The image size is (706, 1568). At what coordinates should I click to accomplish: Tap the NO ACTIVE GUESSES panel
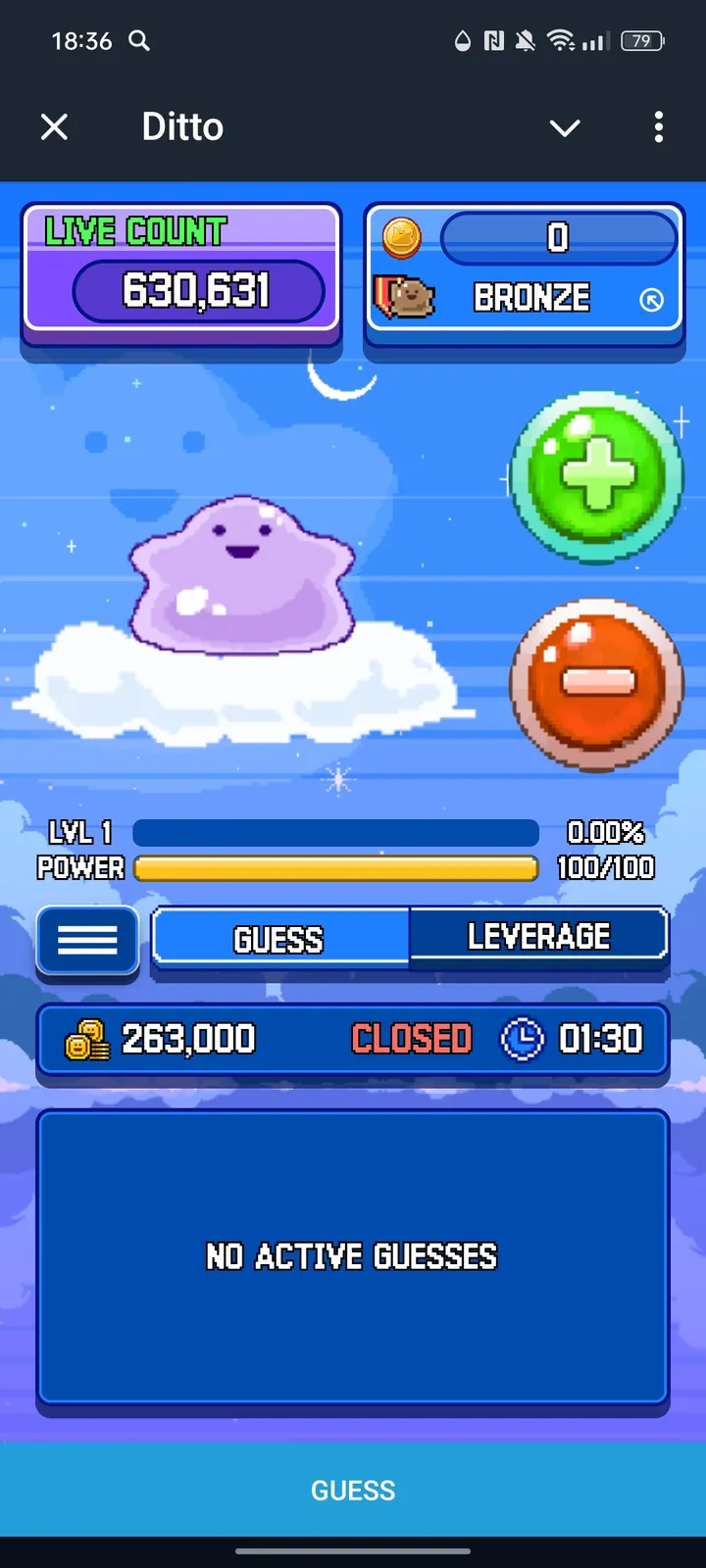(x=353, y=1257)
